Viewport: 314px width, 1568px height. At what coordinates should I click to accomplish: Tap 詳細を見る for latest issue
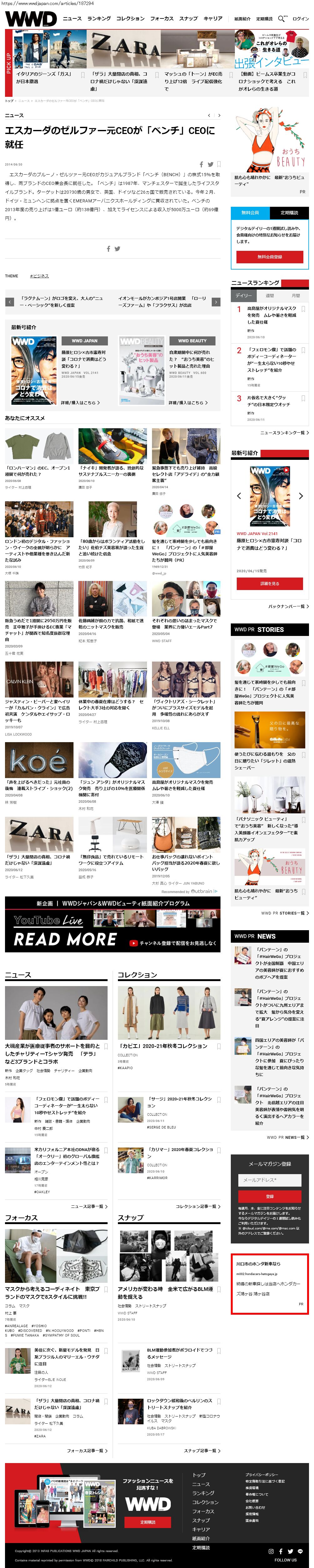pyautogui.click(x=270, y=583)
